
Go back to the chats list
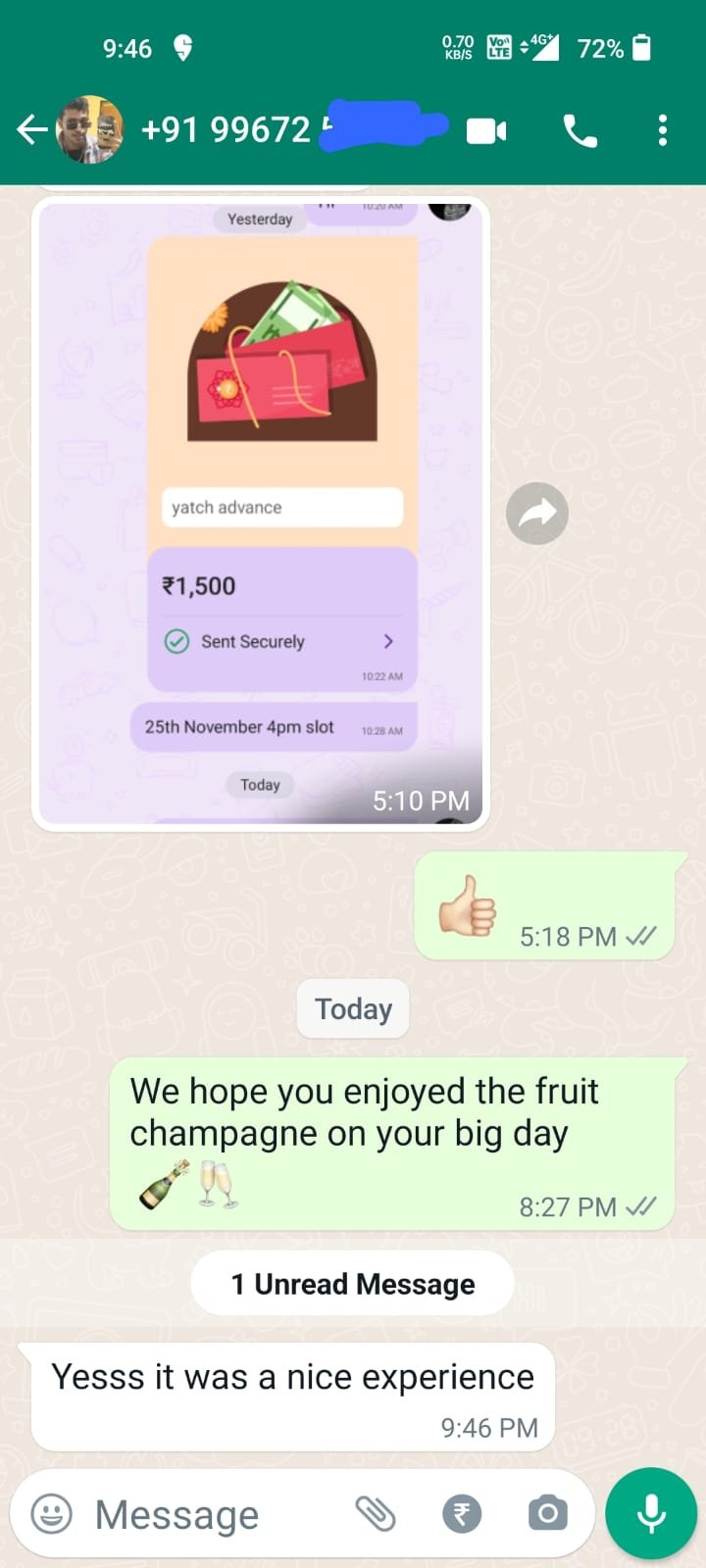click(31, 129)
